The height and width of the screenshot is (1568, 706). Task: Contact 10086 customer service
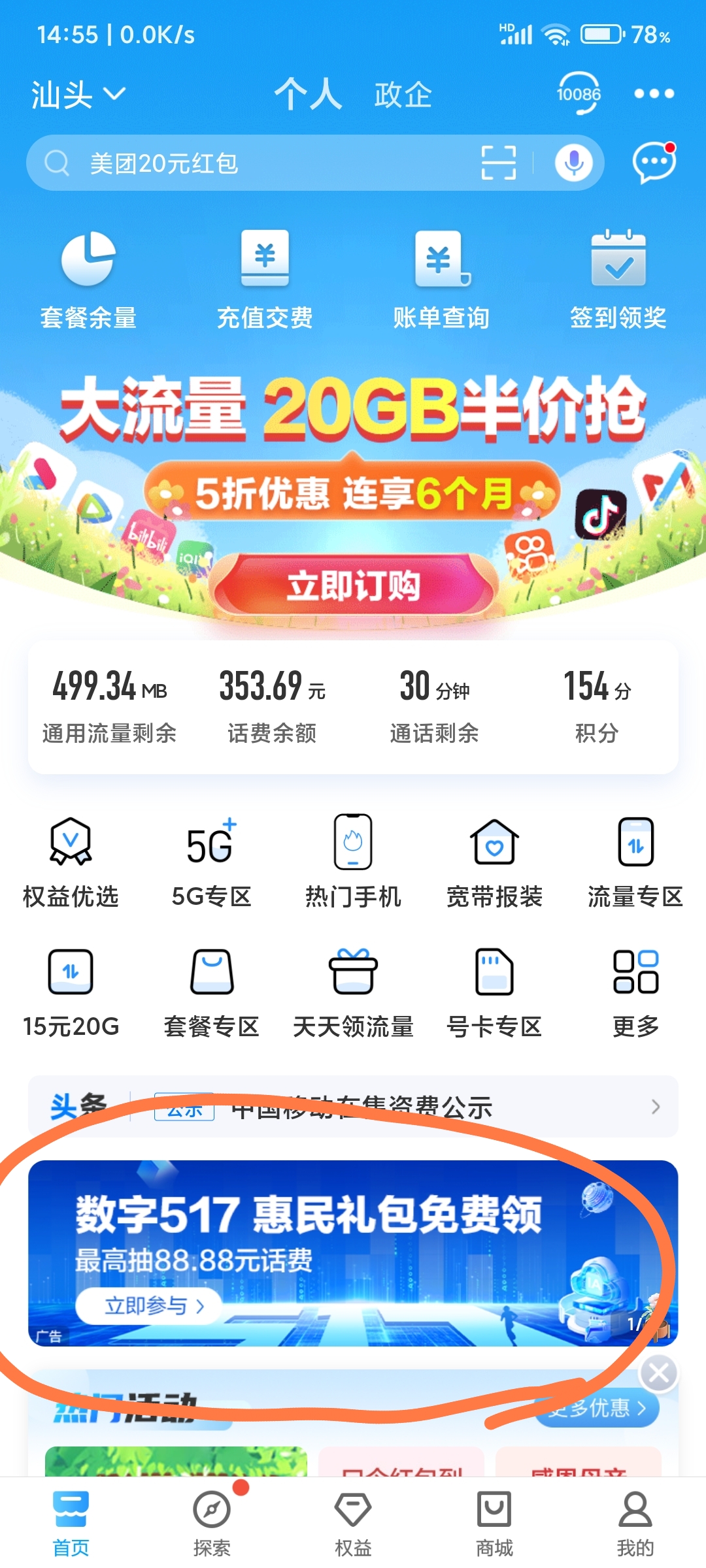click(x=579, y=94)
